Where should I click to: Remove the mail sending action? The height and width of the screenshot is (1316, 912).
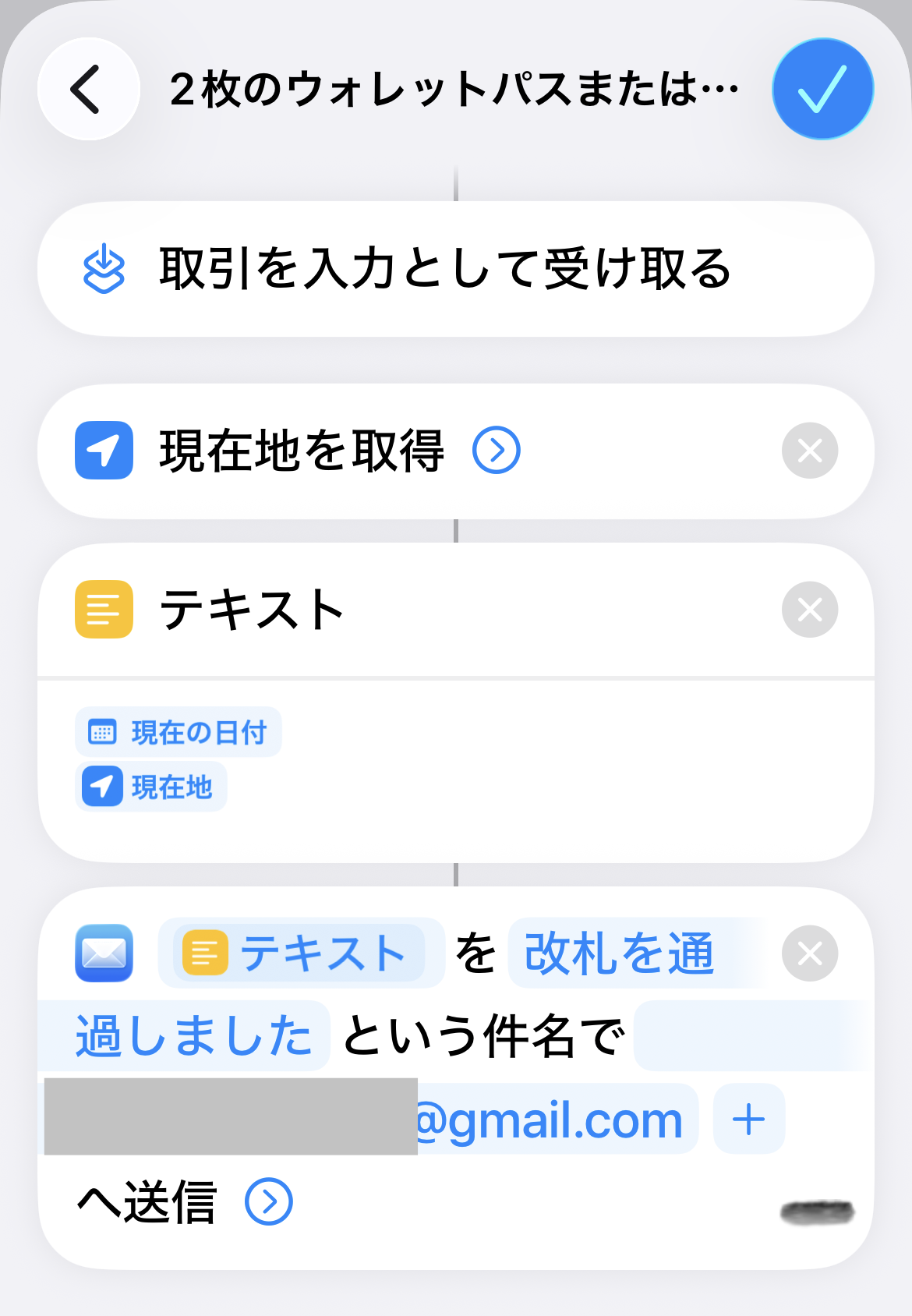click(x=808, y=953)
